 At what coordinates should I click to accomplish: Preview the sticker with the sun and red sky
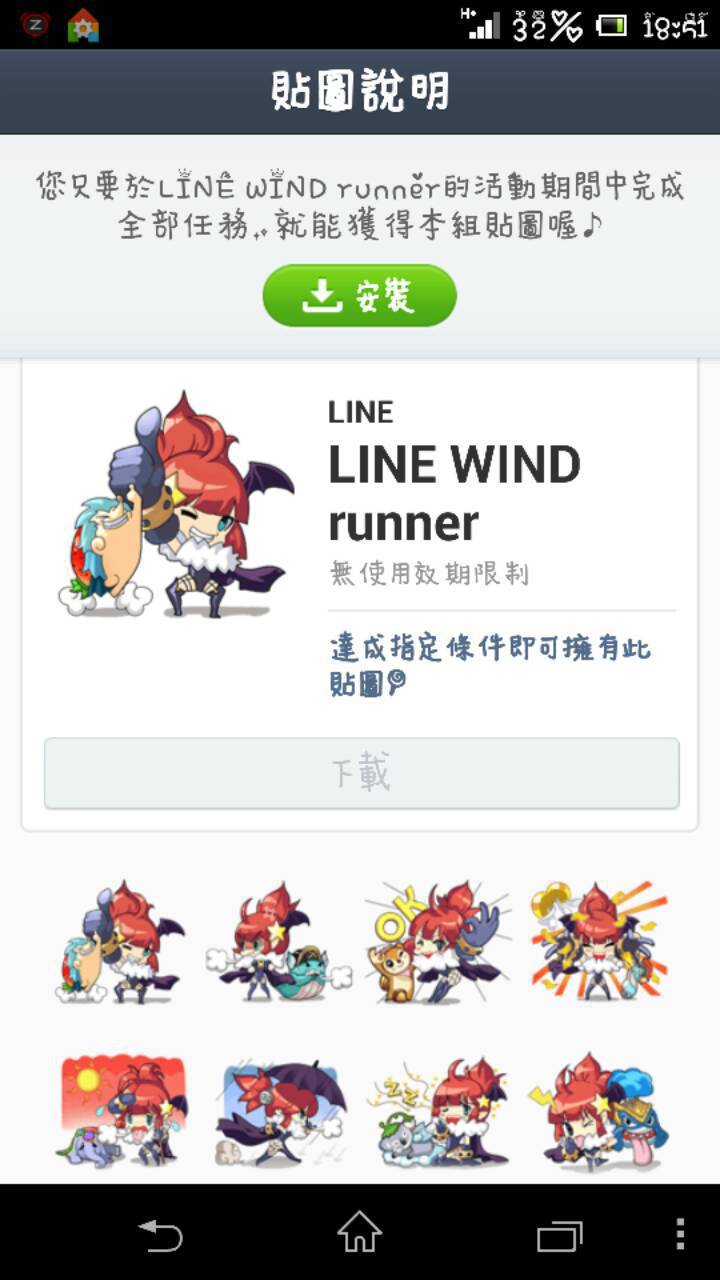(x=124, y=1110)
